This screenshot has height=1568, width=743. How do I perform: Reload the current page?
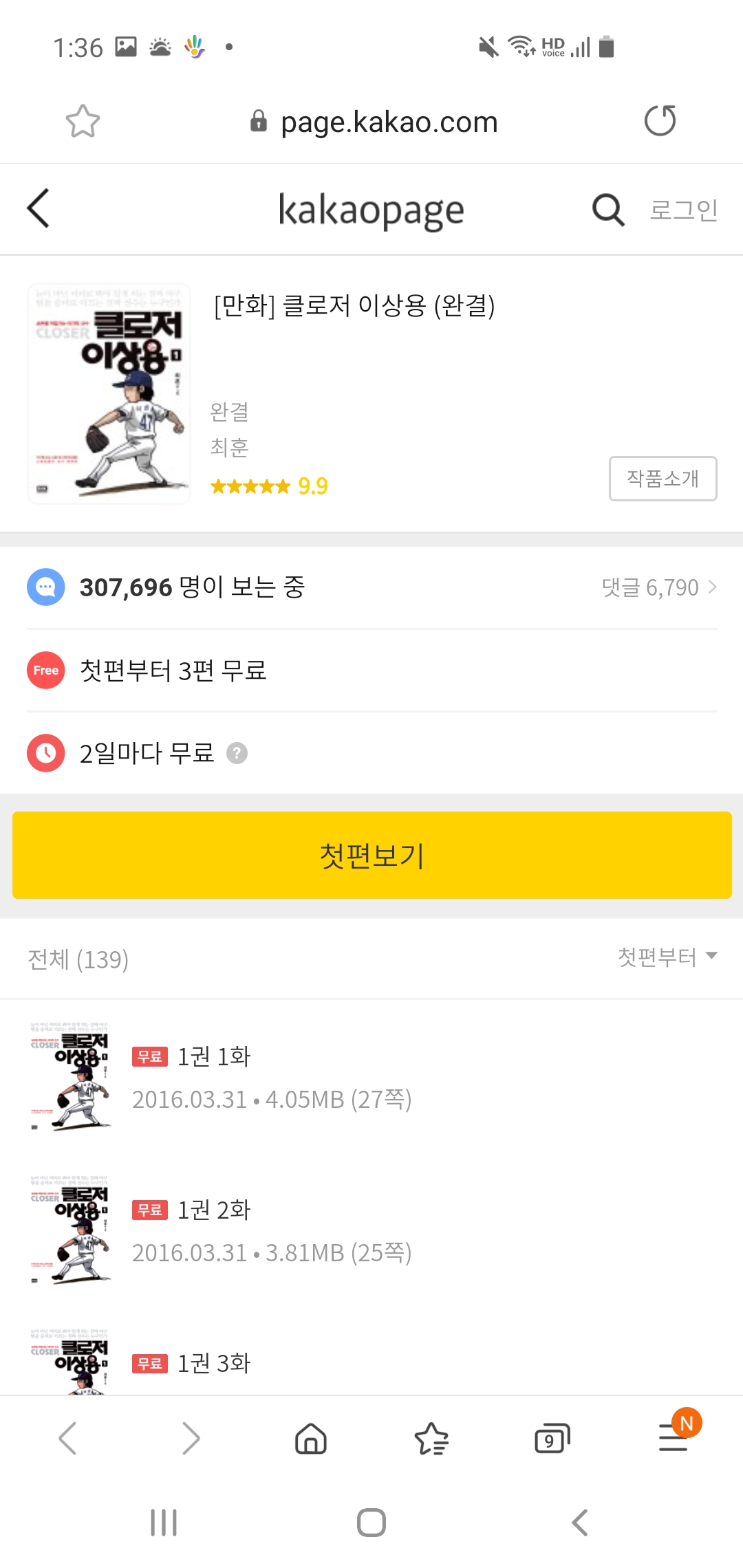(660, 121)
